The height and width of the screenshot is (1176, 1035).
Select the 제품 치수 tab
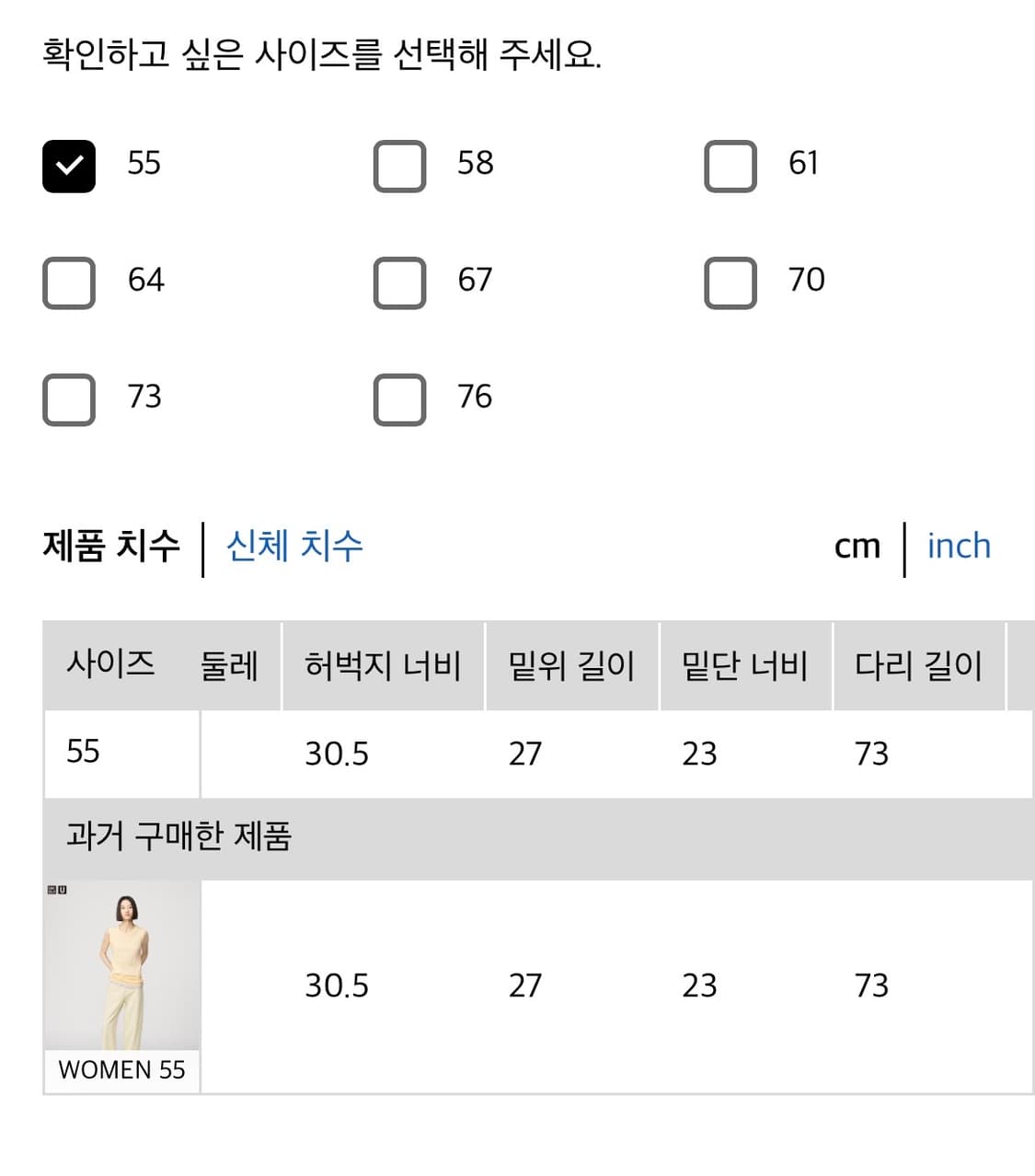pyautogui.click(x=110, y=546)
